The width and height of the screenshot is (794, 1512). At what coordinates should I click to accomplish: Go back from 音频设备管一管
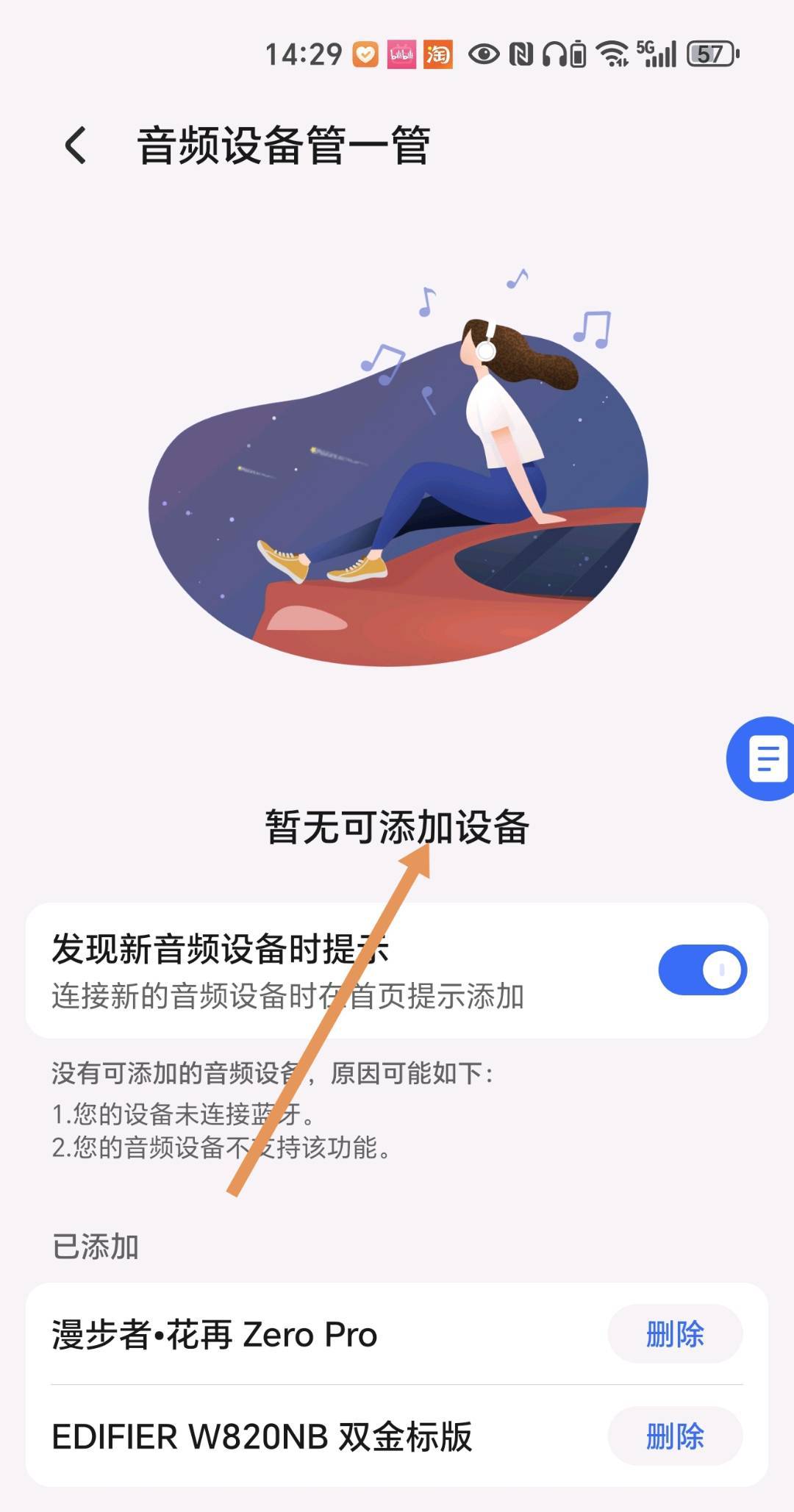click(x=76, y=145)
